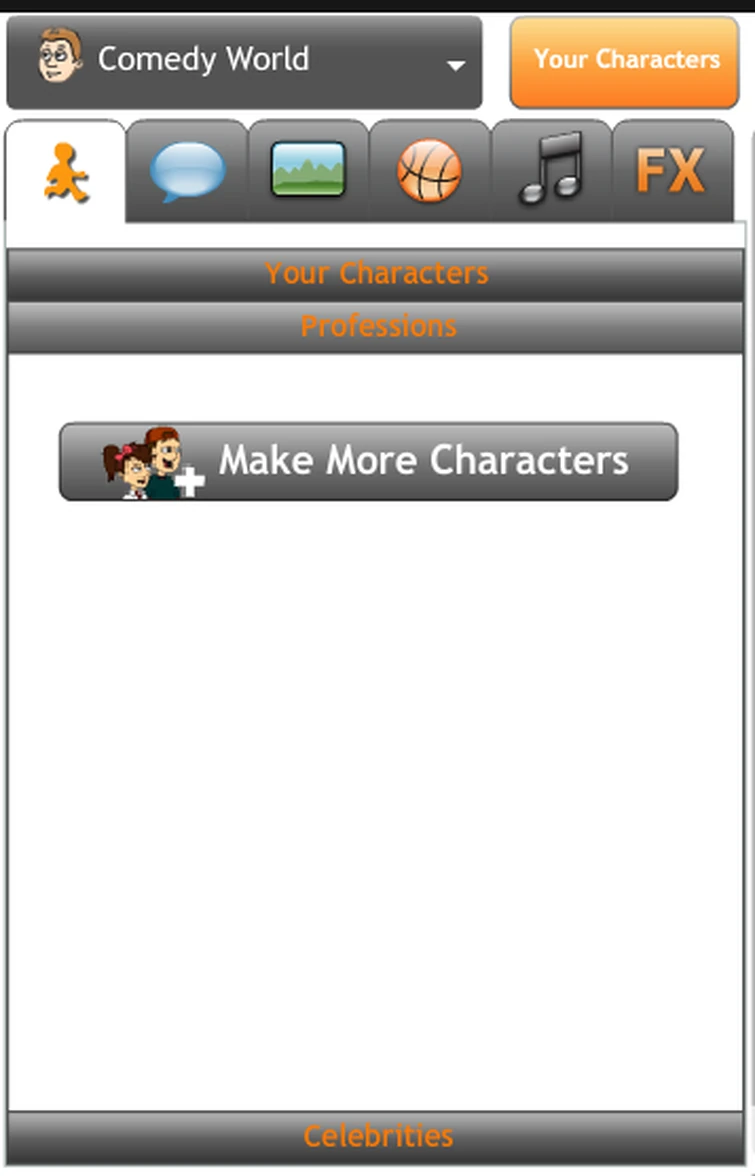This screenshot has height=1176, width=755.
Task: Open the FX effects tab
Action: pos(671,171)
